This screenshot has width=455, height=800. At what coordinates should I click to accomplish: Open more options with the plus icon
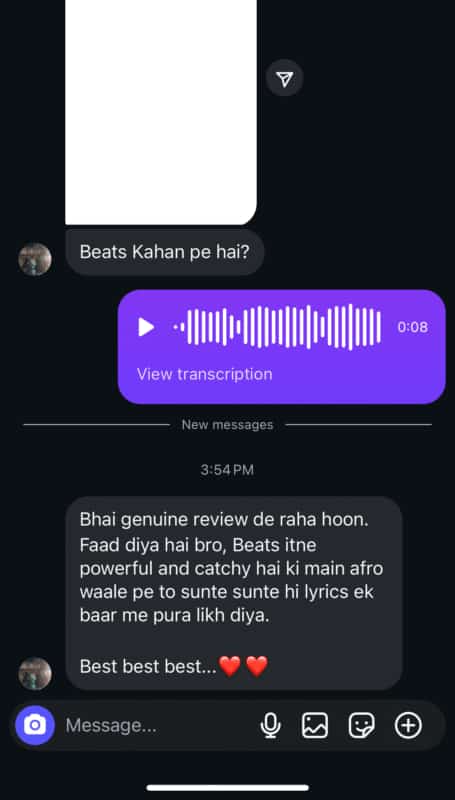[x=408, y=725]
